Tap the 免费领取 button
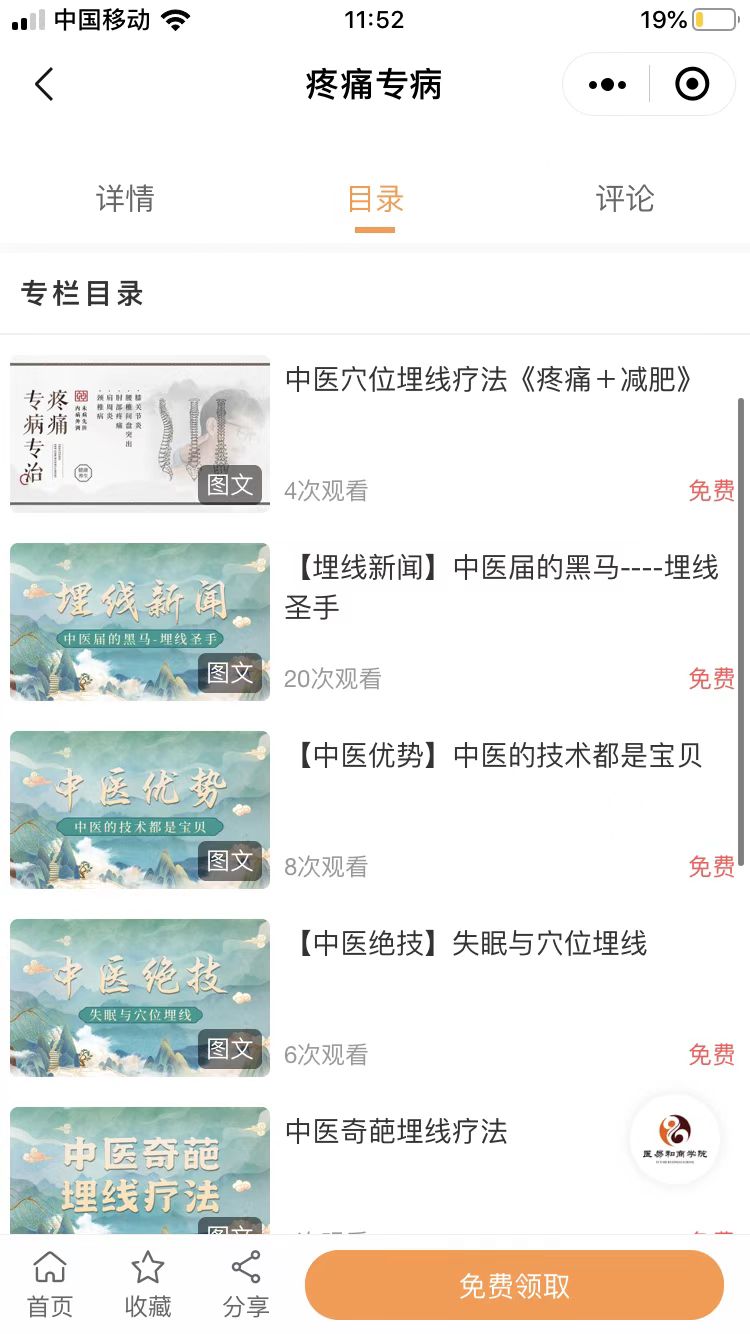Image resolution: width=750 pixels, height=1334 pixels. pos(514,1286)
